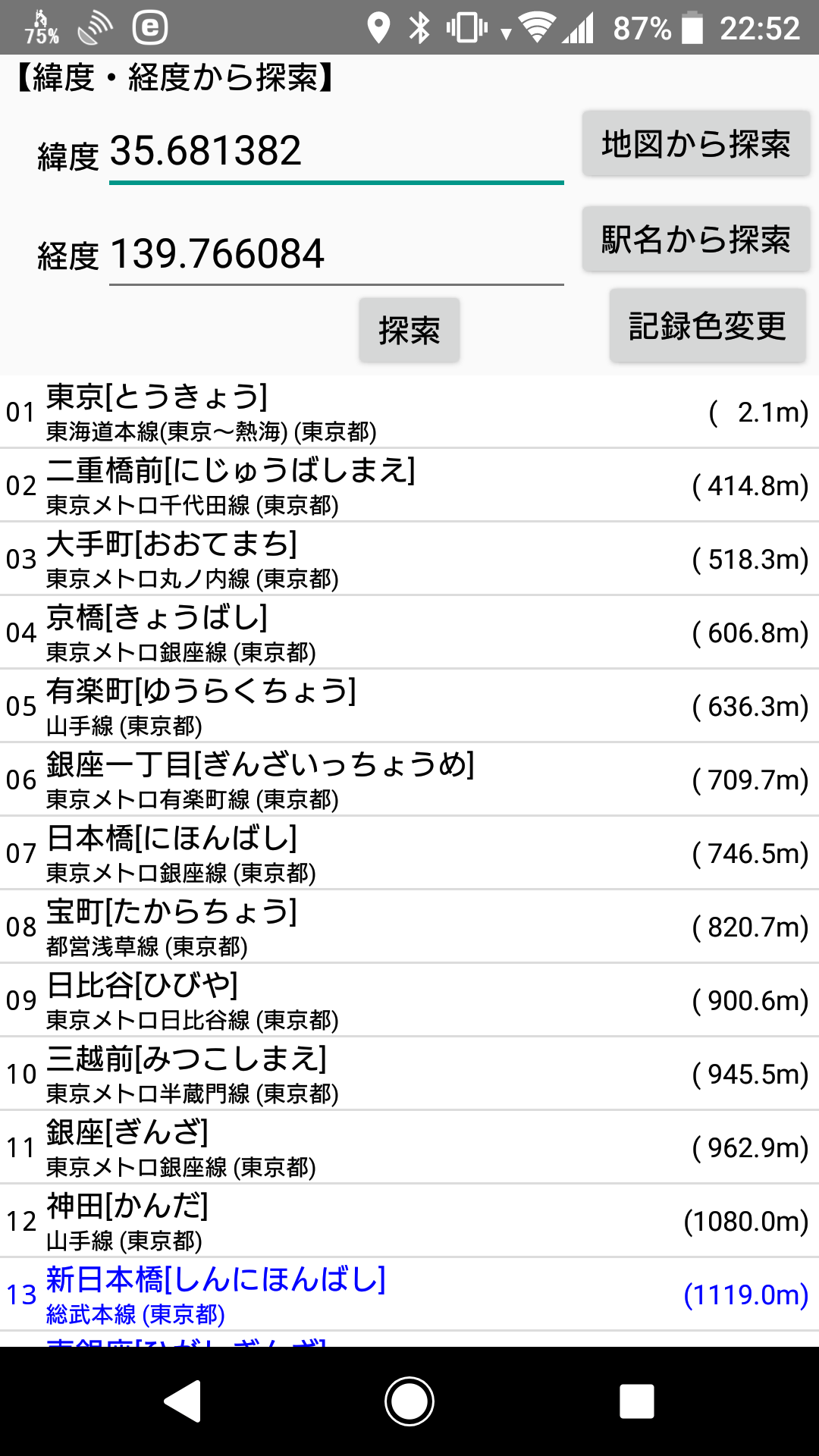The height and width of the screenshot is (1456, 819).
Task: Open 有楽町 station result
Action: pyautogui.click(x=409, y=706)
